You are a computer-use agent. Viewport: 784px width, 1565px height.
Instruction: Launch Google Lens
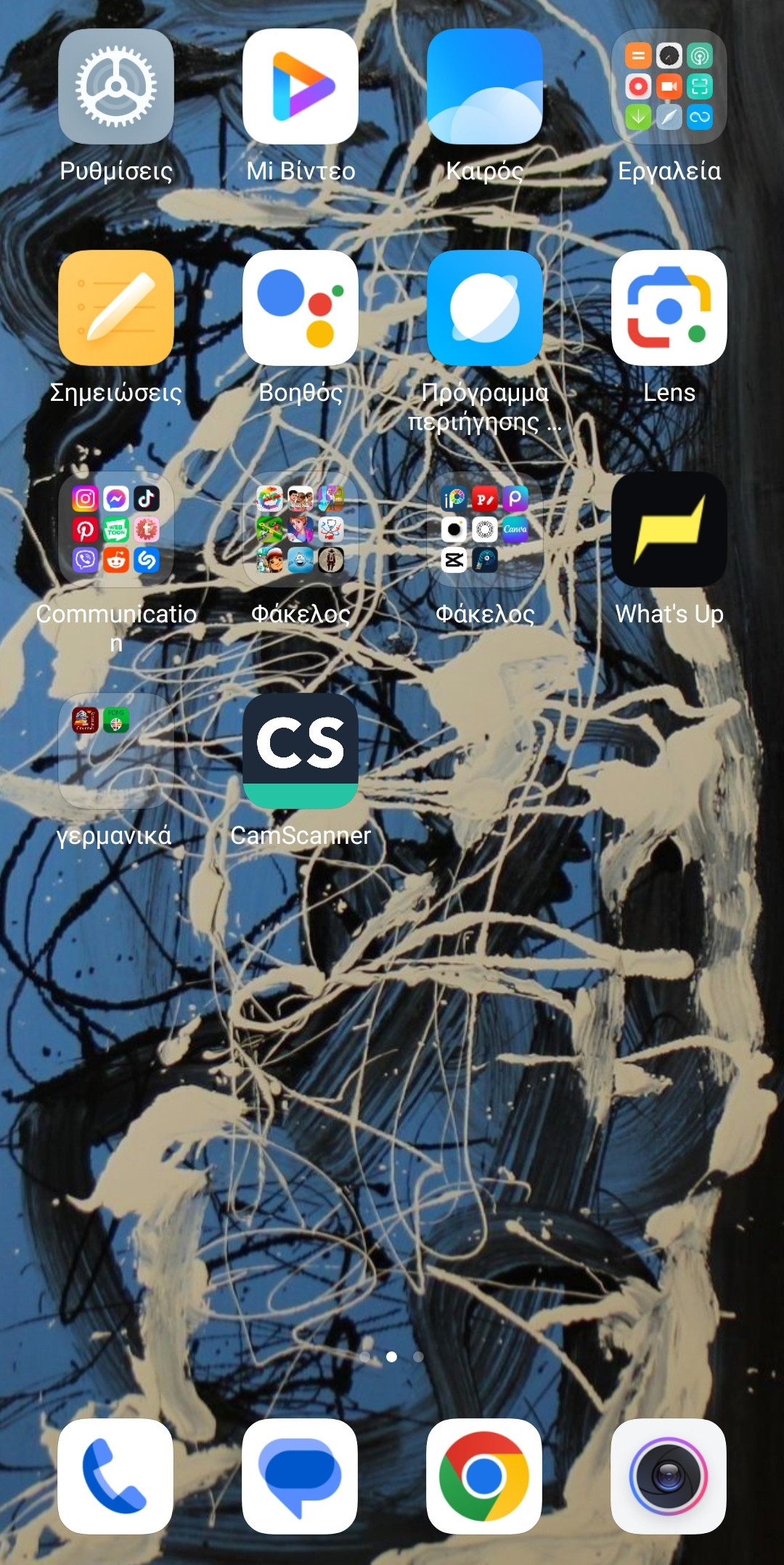(669, 308)
